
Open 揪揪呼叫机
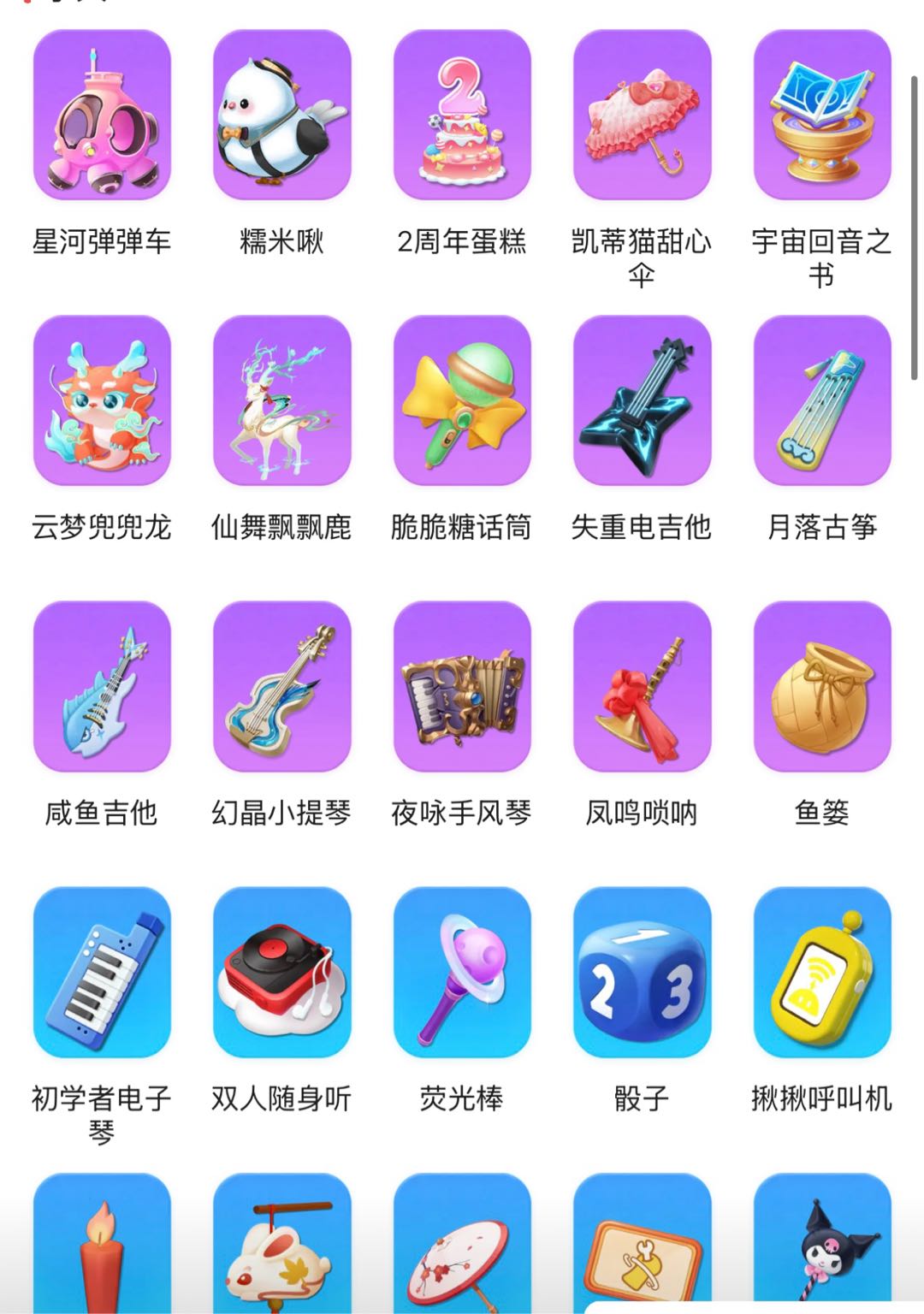tap(822, 972)
